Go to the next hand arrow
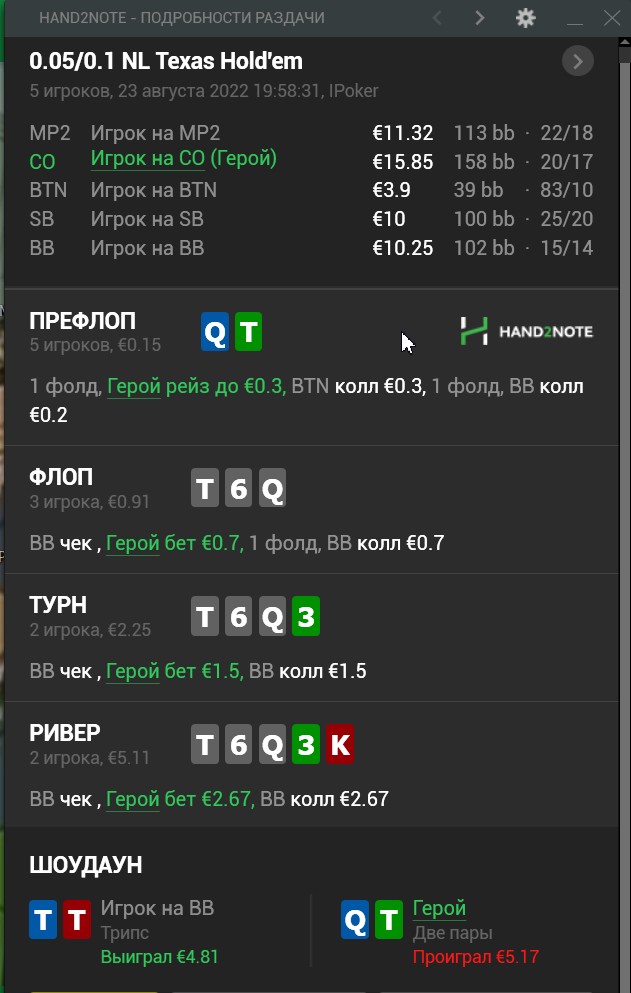 (480, 18)
